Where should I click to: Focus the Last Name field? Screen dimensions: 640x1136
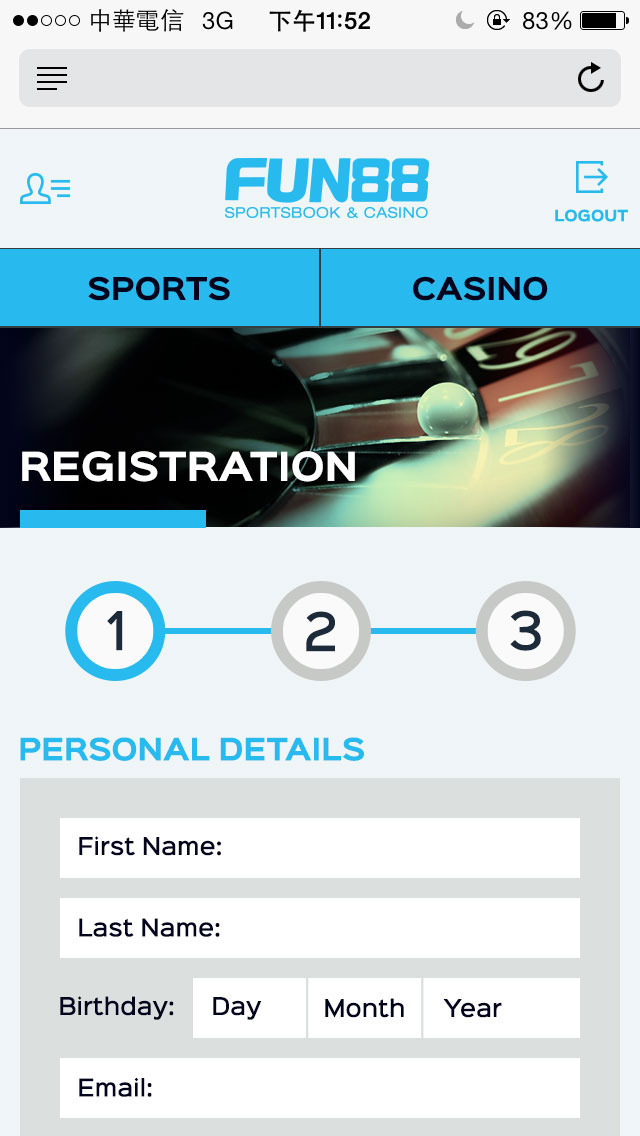click(x=320, y=928)
